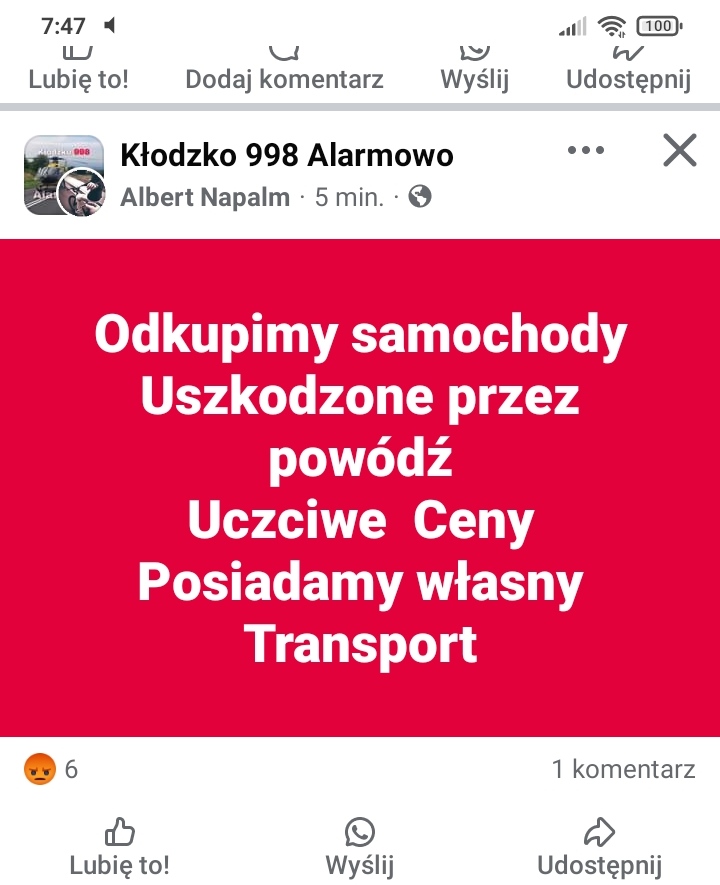
Task: Open the Kłodzko 998 Alarmowo group page
Action: [287, 155]
